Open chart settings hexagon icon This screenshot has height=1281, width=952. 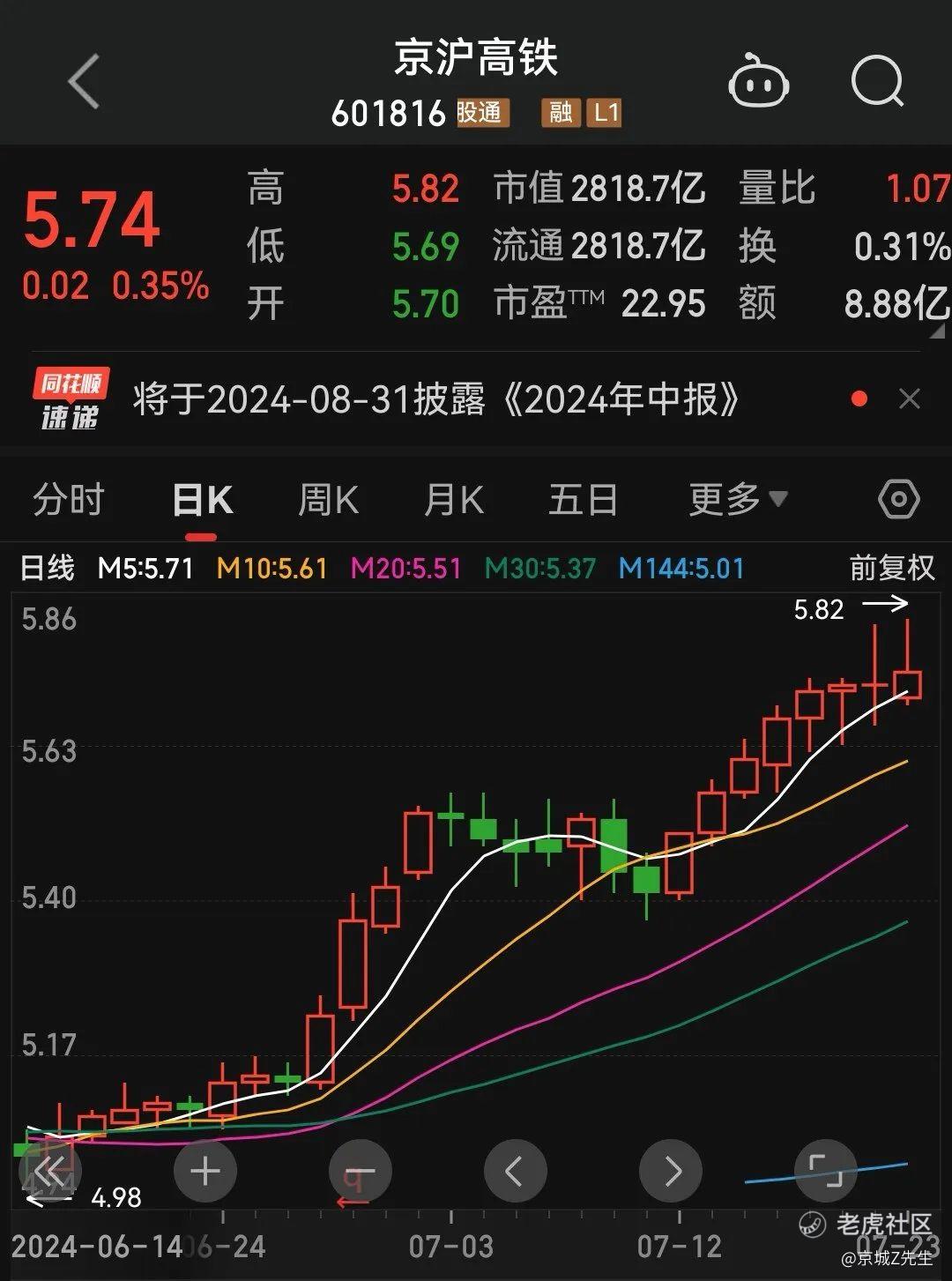pos(898,500)
